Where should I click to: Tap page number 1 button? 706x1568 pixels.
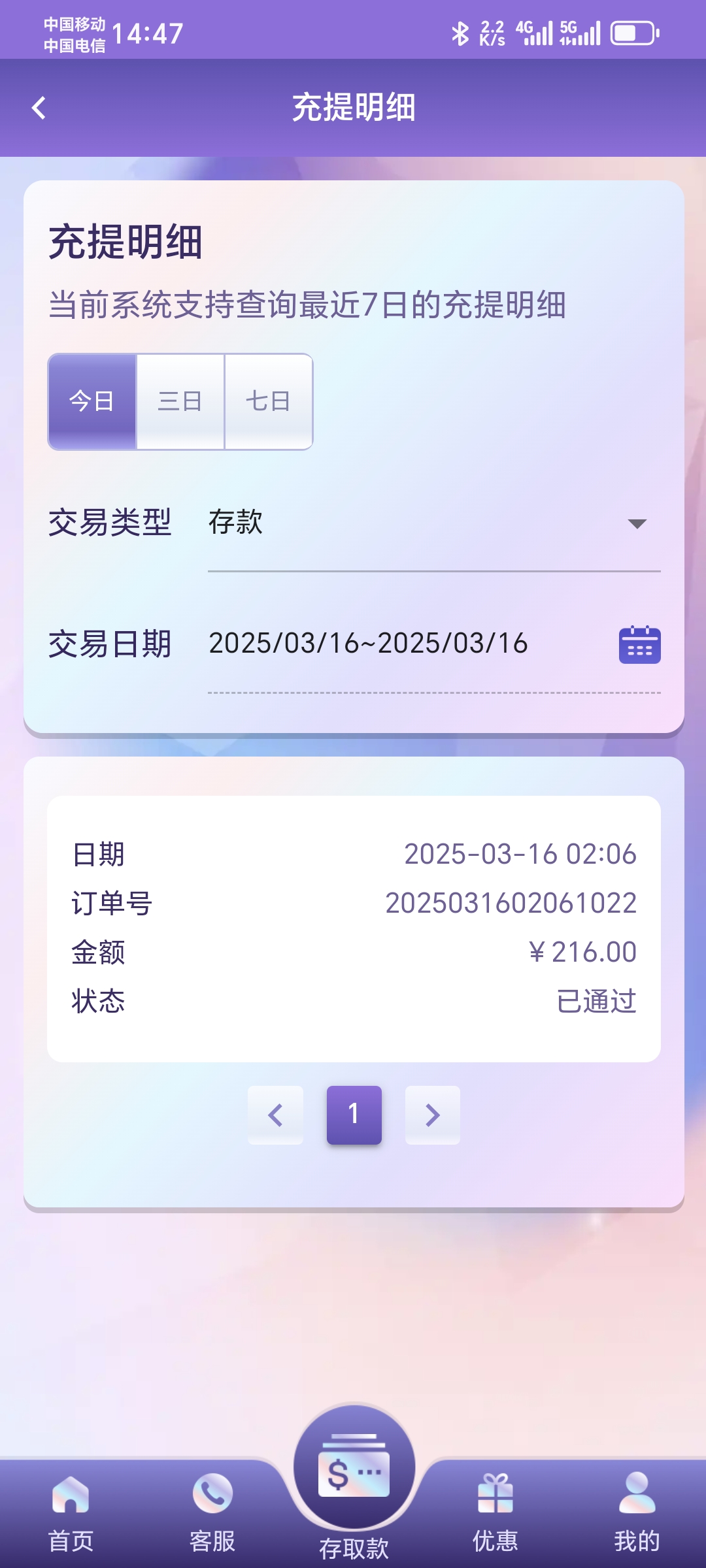pyautogui.click(x=354, y=1116)
